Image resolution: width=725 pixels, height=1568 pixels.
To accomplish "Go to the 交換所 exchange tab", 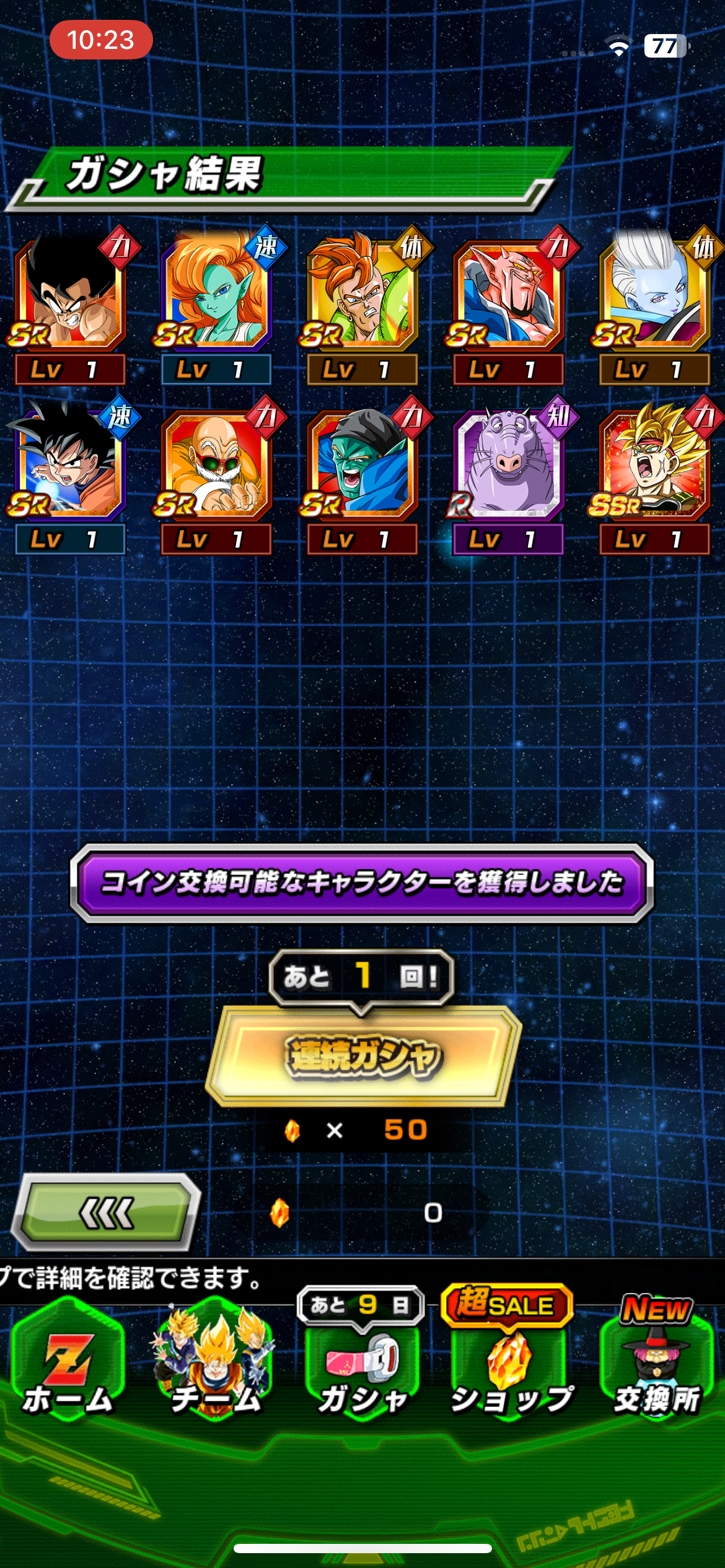I will (x=657, y=1364).
